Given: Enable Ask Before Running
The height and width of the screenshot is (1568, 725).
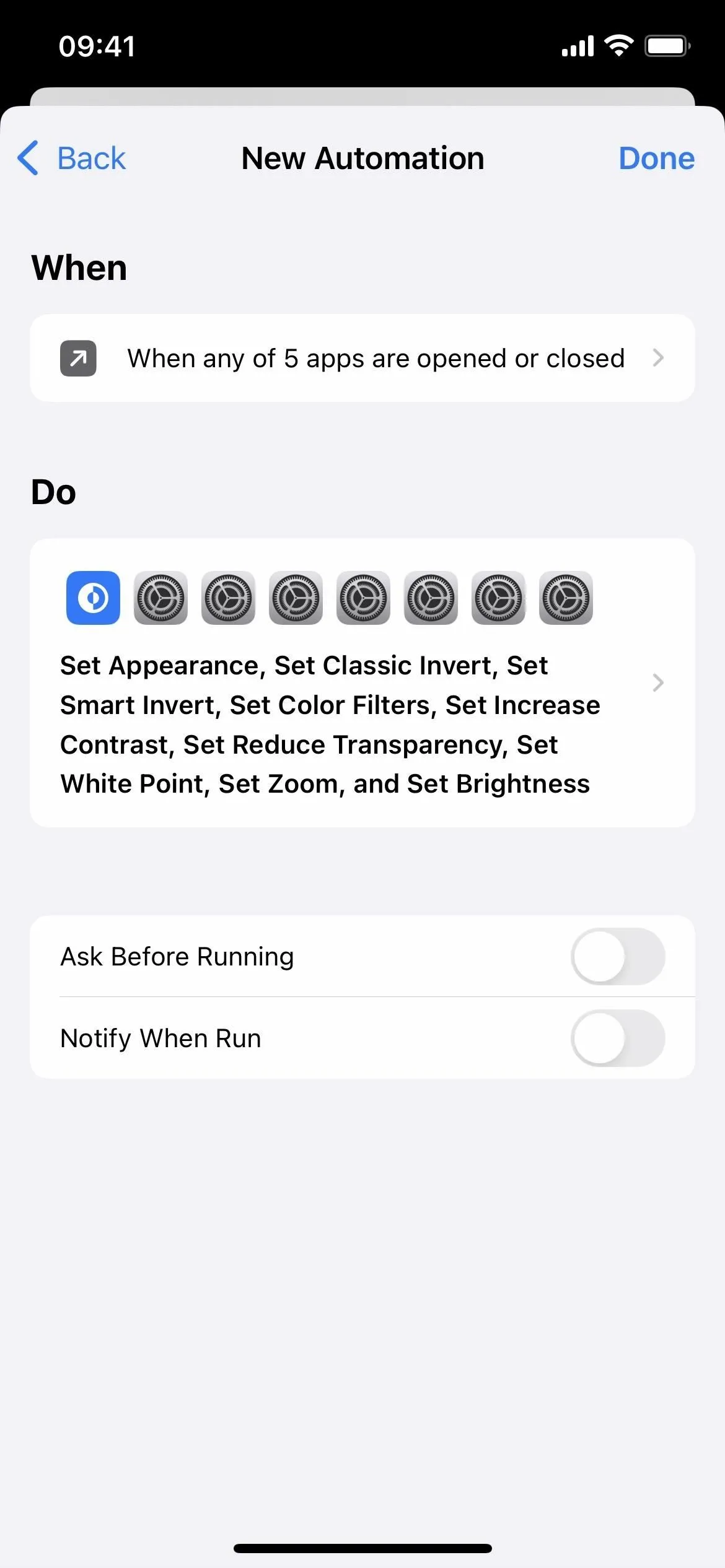Looking at the screenshot, I should coord(618,956).
